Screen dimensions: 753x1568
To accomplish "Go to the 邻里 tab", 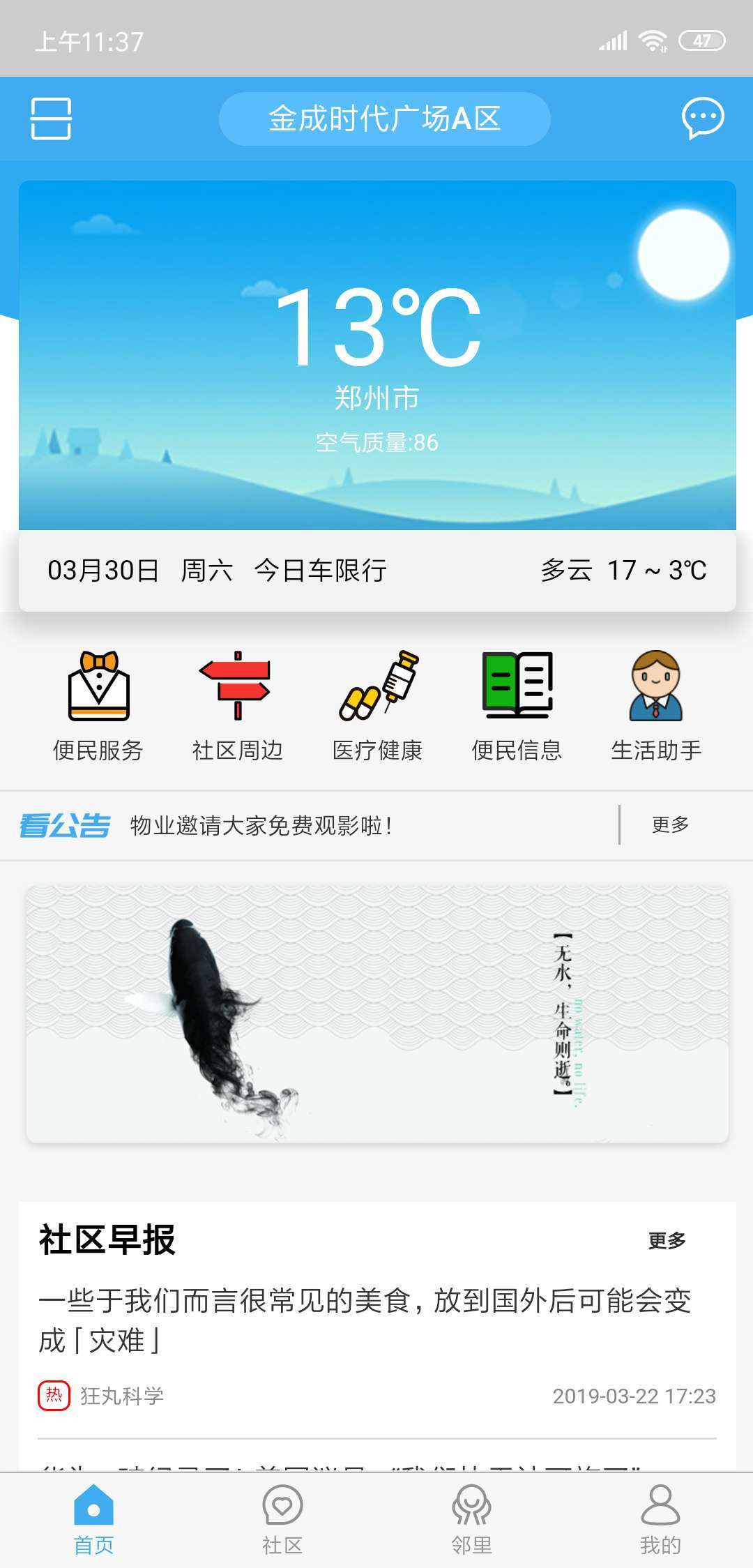I will tap(471, 1521).
